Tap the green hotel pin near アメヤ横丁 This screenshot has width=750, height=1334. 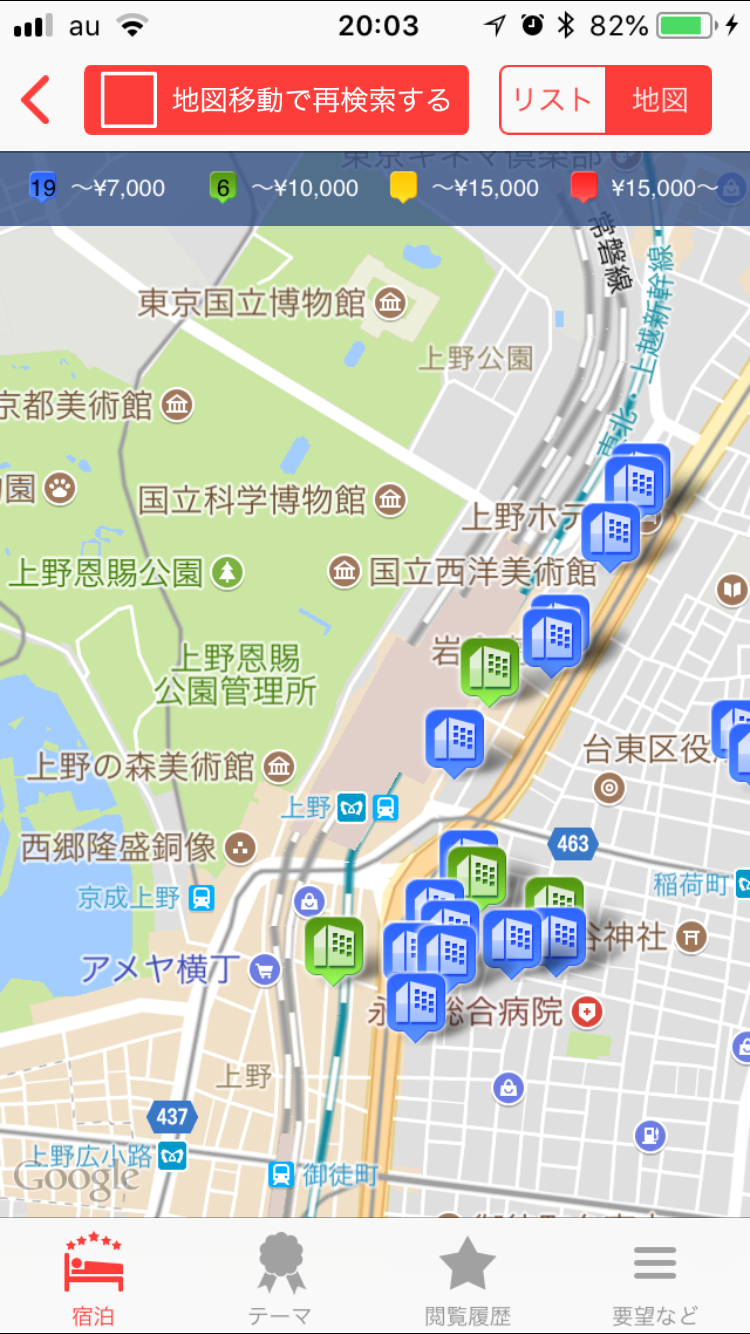(x=334, y=951)
